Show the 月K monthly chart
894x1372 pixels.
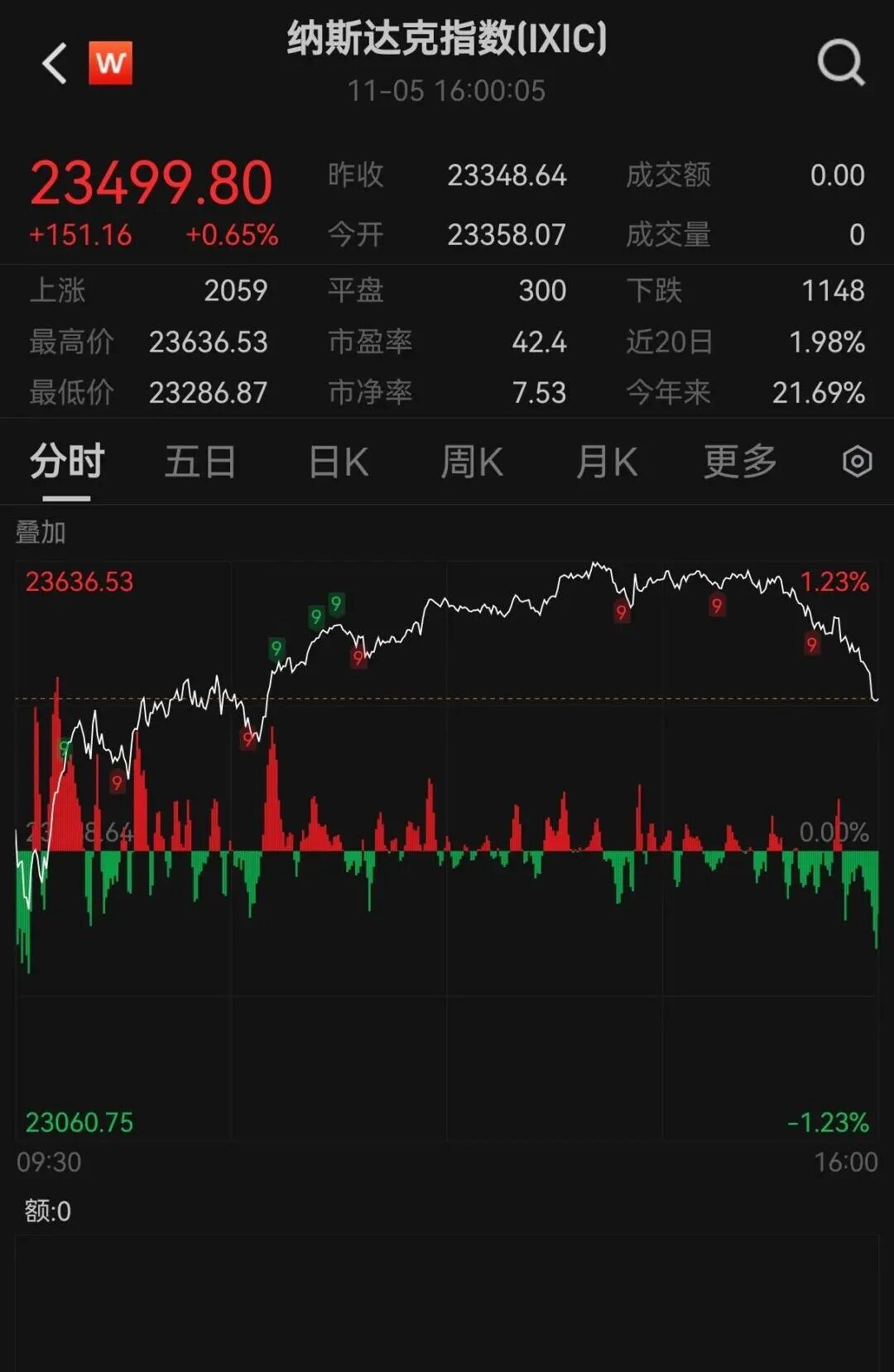point(607,462)
